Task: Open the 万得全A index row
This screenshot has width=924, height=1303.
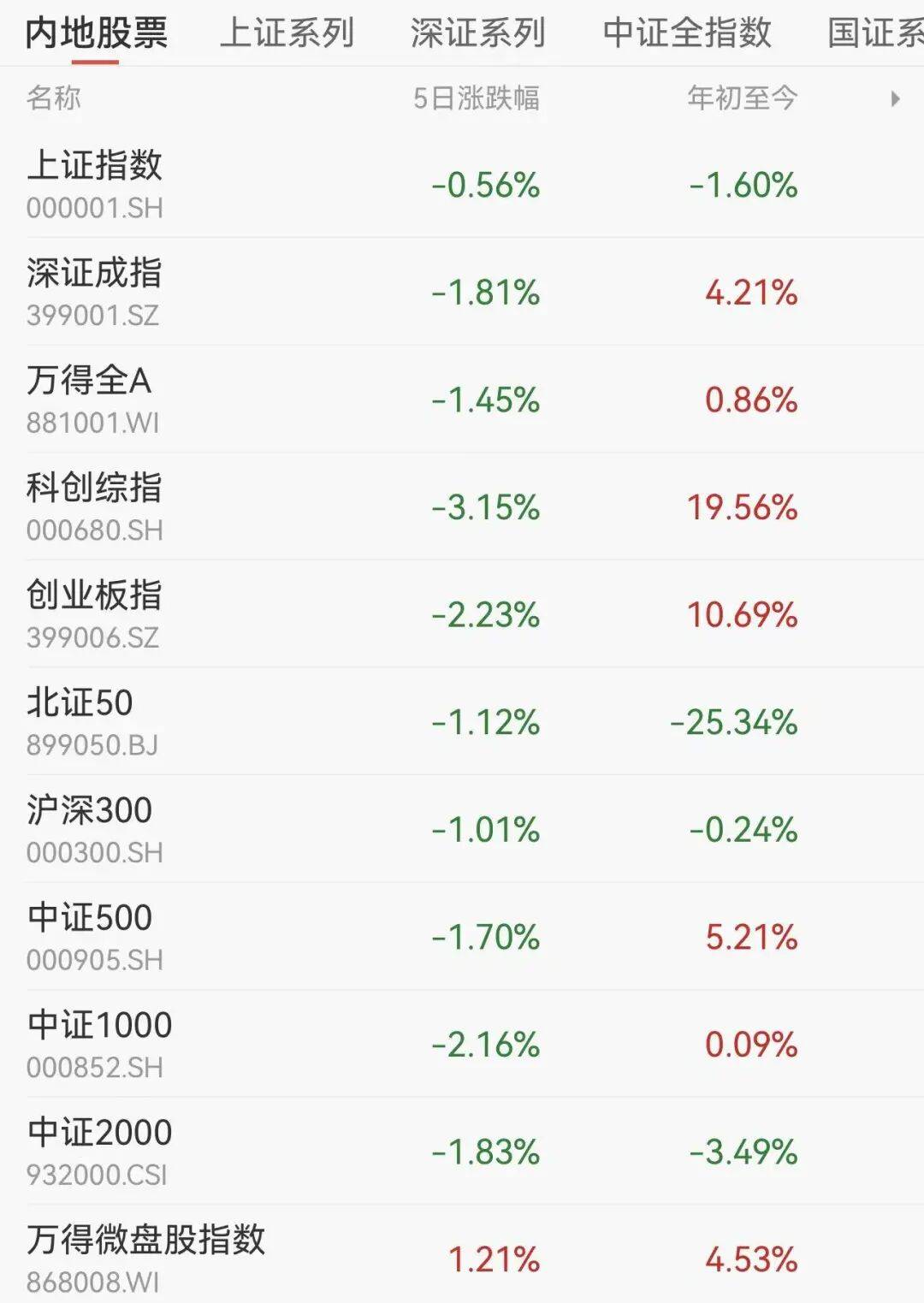Action: click(462, 400)
